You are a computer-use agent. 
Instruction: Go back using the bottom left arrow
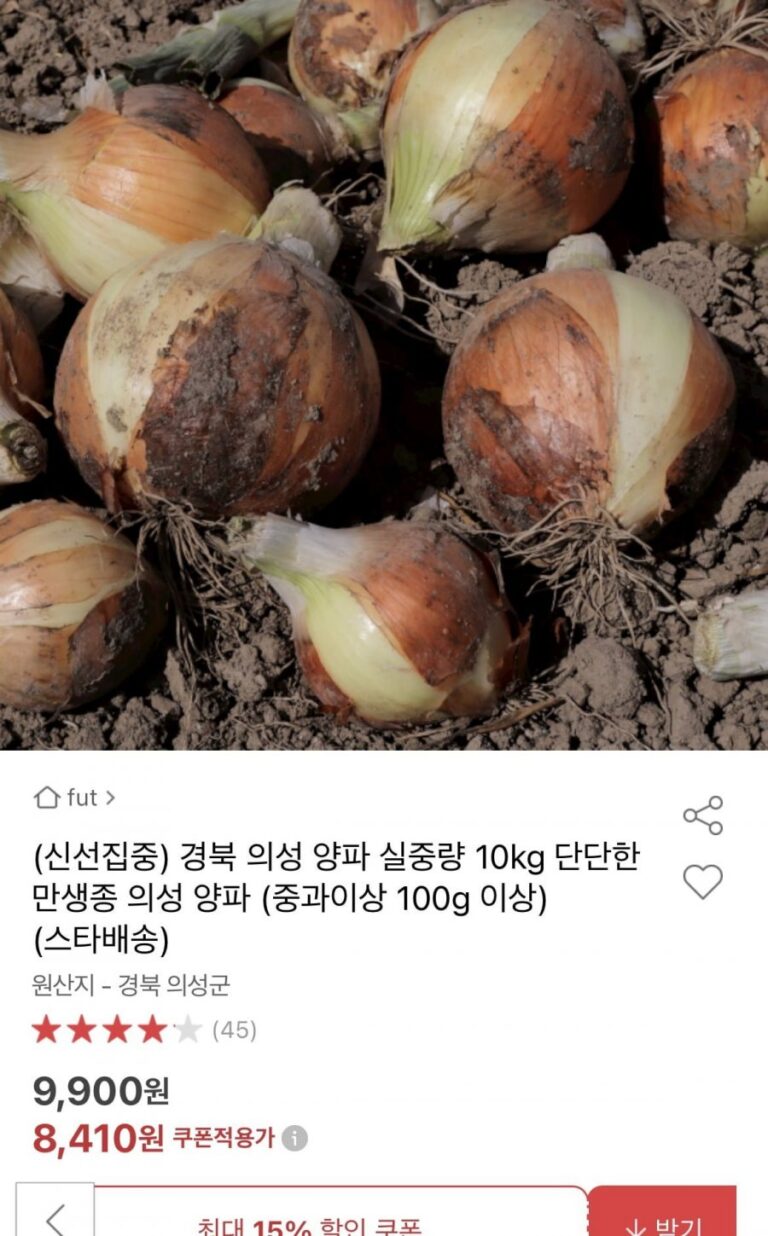click(55, 1217)
